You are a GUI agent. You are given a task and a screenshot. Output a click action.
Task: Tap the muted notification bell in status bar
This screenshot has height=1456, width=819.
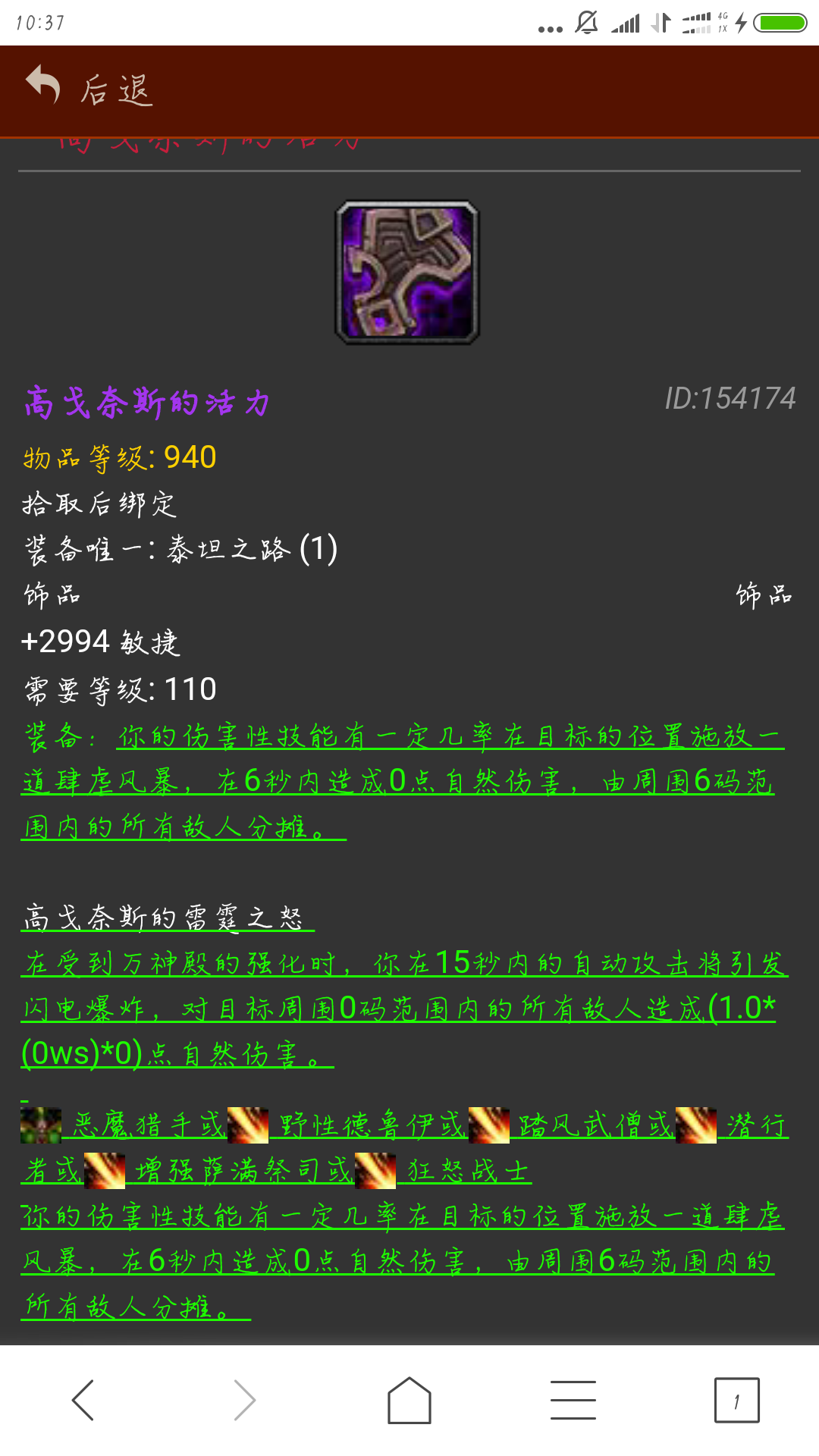coord(584,23)
